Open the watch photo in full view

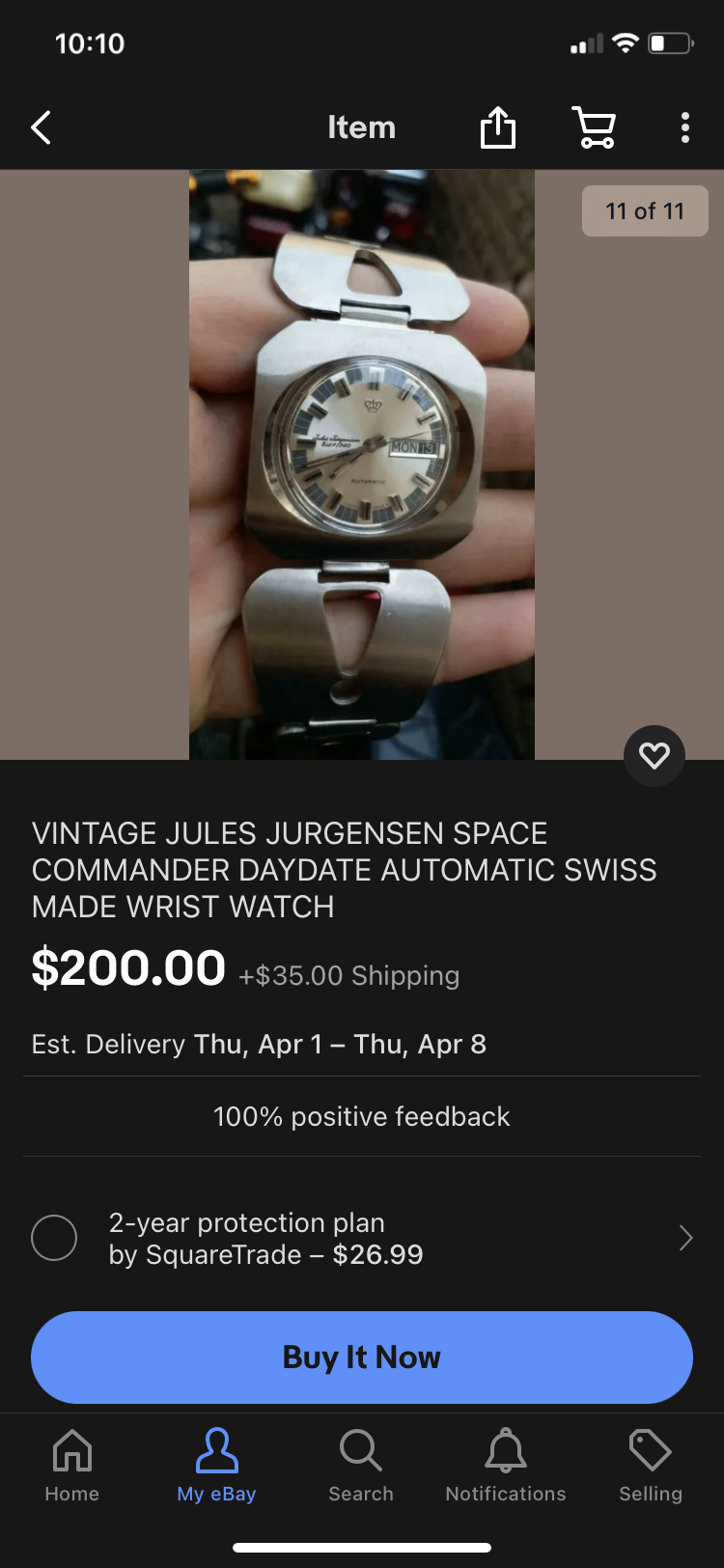[361, 464]
